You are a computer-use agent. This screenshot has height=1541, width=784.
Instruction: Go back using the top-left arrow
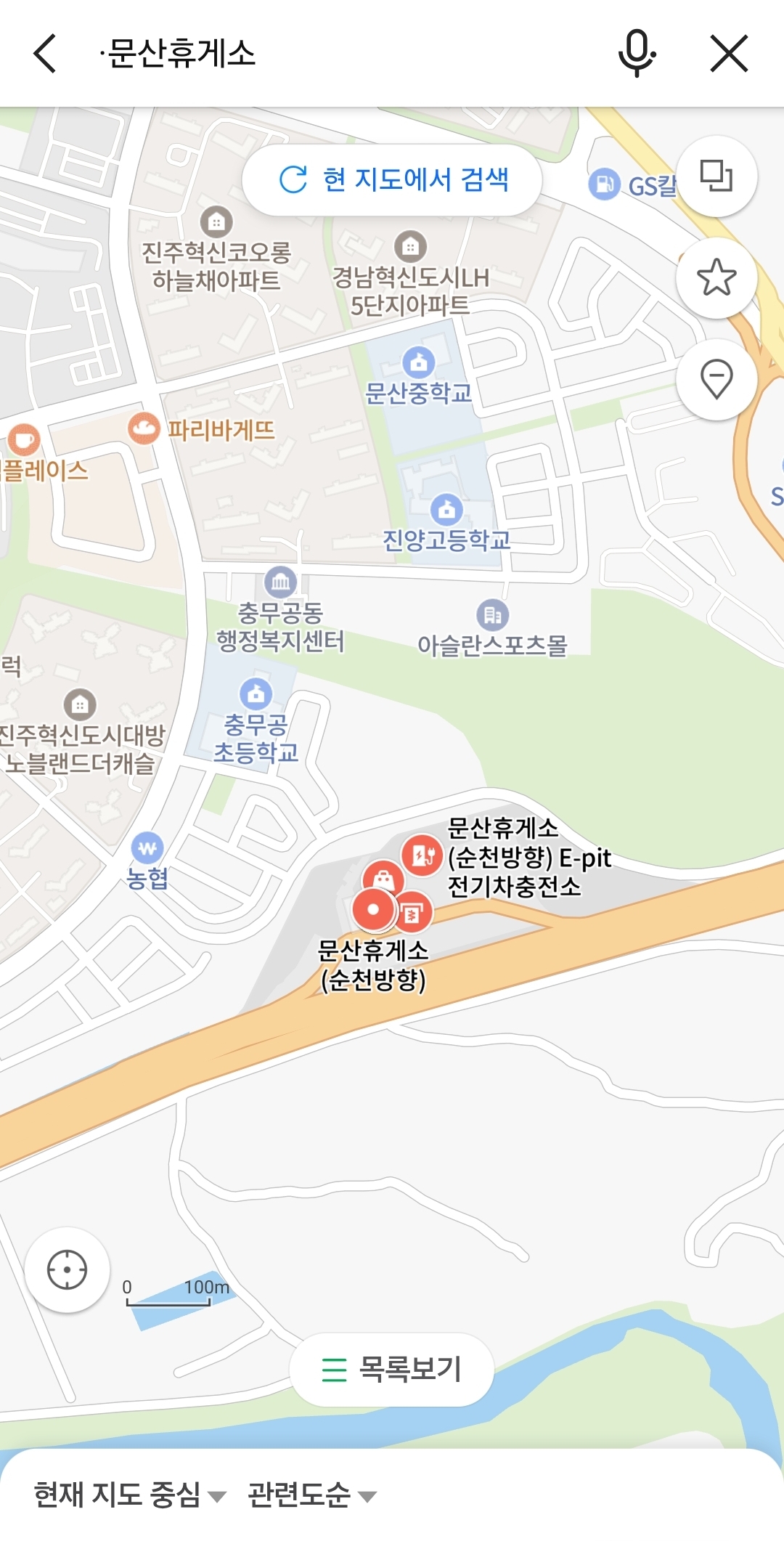pyautogui.click(x=45, y=54)
